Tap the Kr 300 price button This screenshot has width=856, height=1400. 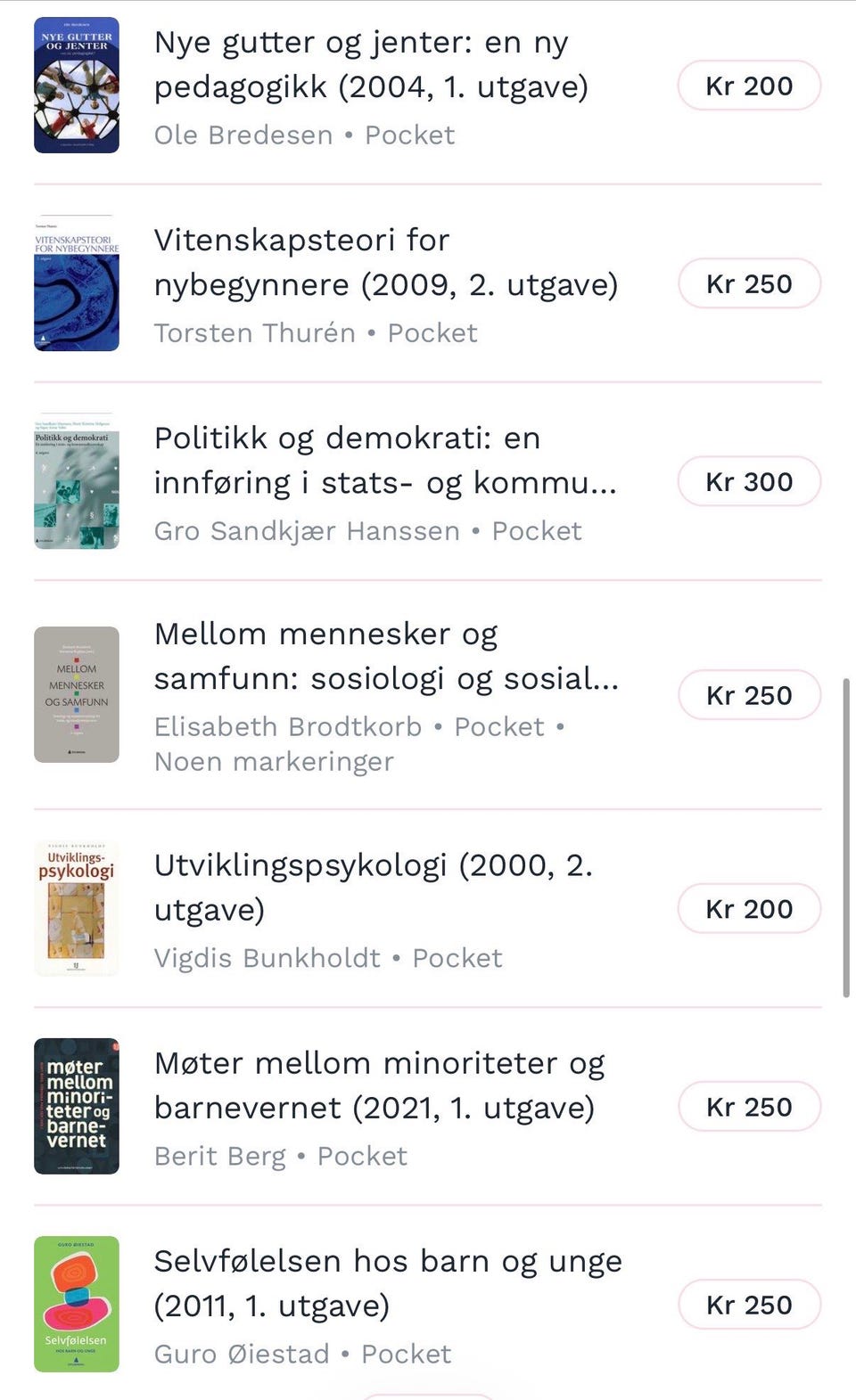pos(749,481)
